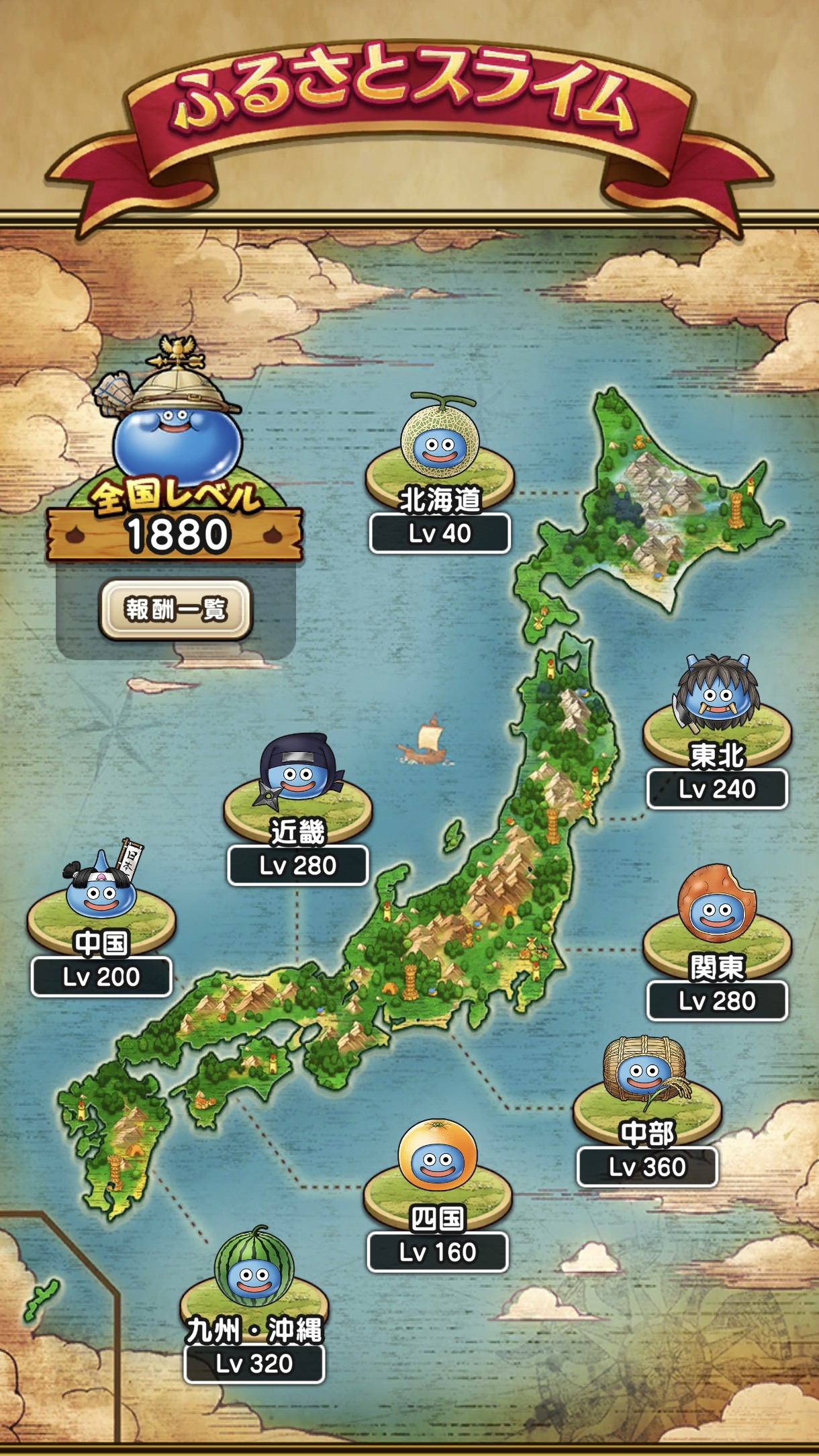The width and height of the screenshot is (819, 1456).
Task: Select the 中国 region slime
Action: click(101, 901)
